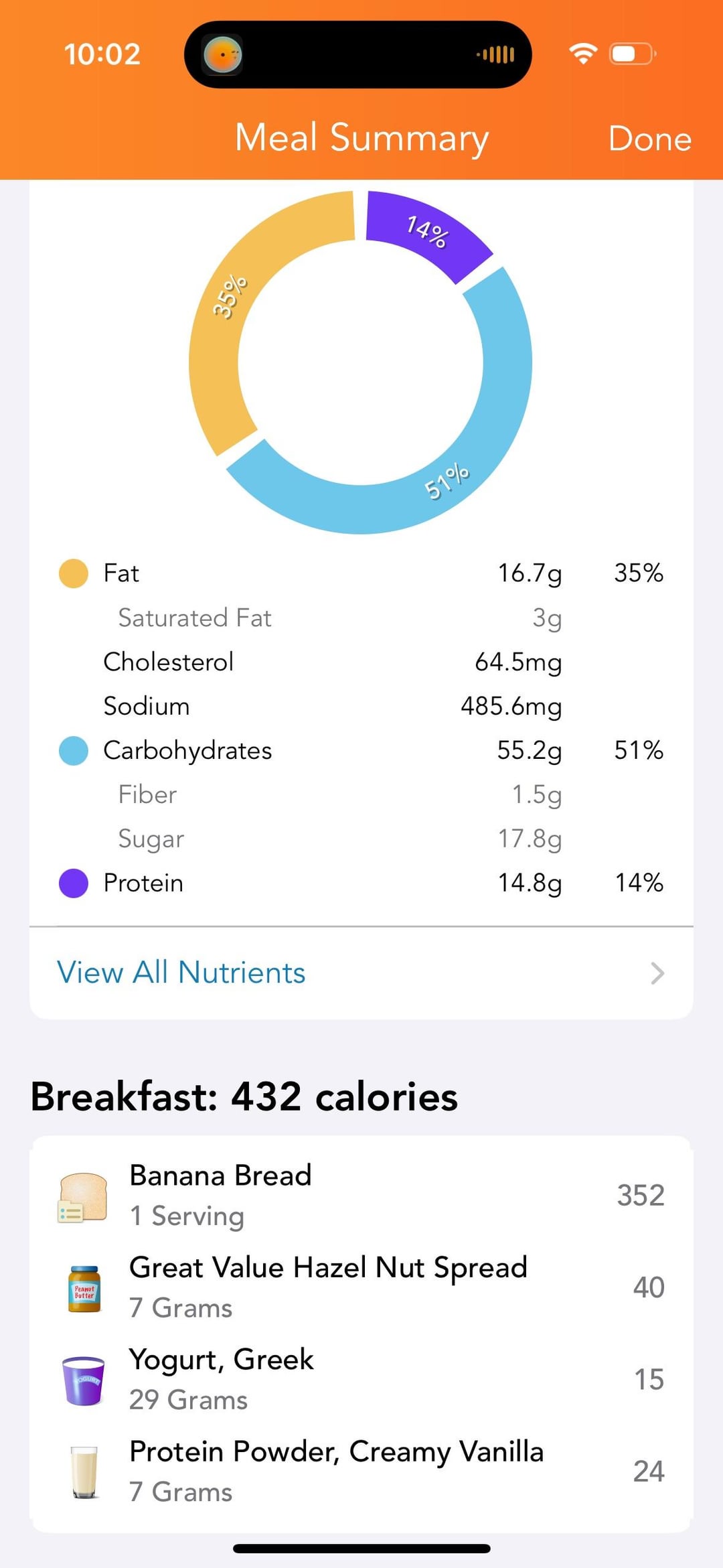Open View All Nutrients
This screenshot has width=723, height=1568.
point(361,973)
